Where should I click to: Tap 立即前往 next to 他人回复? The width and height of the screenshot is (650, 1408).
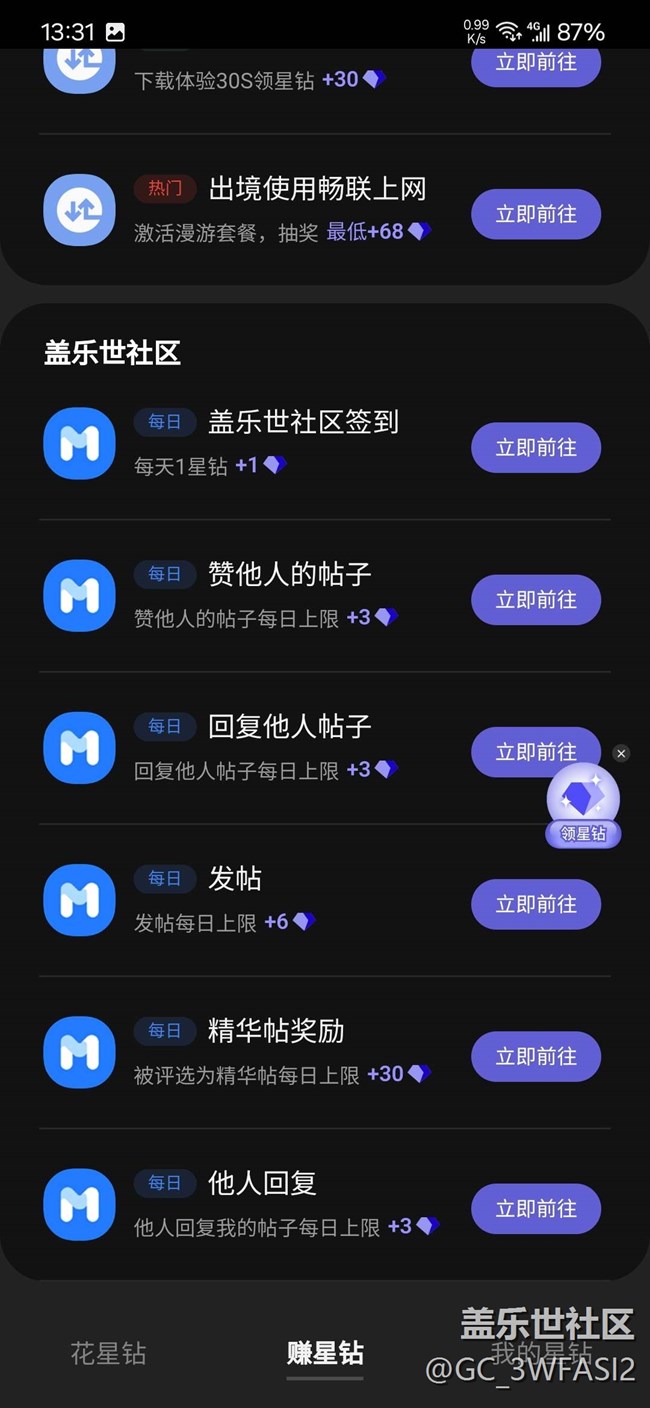pos(536,1208)
